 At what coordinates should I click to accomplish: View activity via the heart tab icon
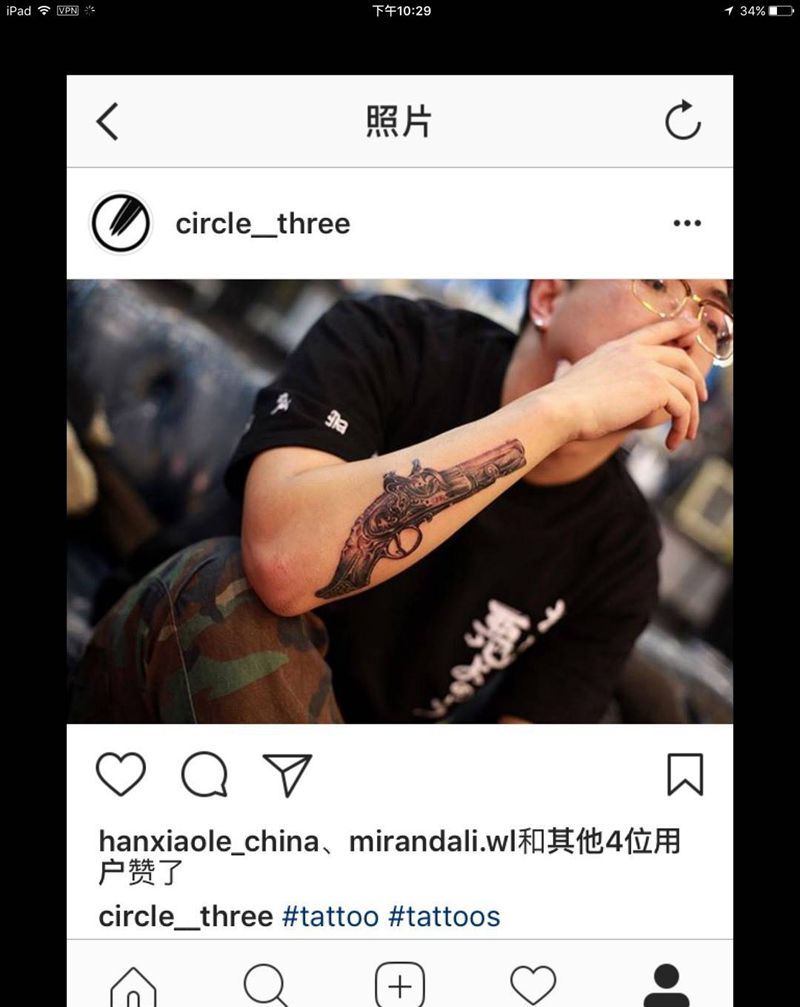533,985
